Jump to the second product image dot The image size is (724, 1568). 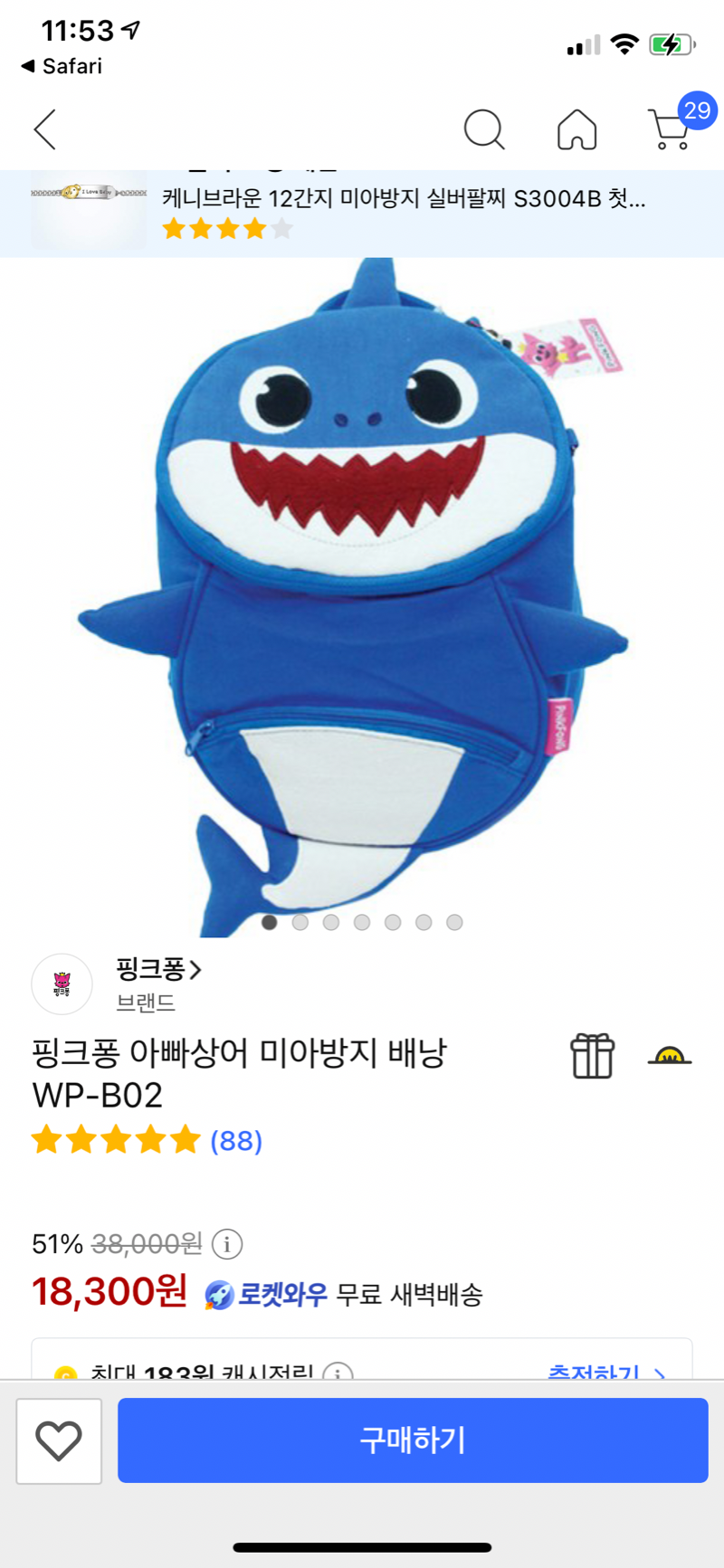[300, 922]
